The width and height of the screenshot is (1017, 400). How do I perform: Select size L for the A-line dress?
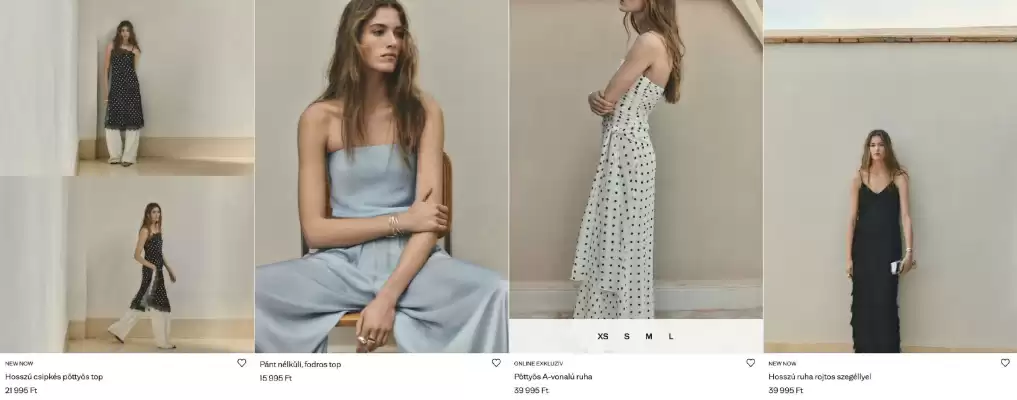tap(671, 336)
